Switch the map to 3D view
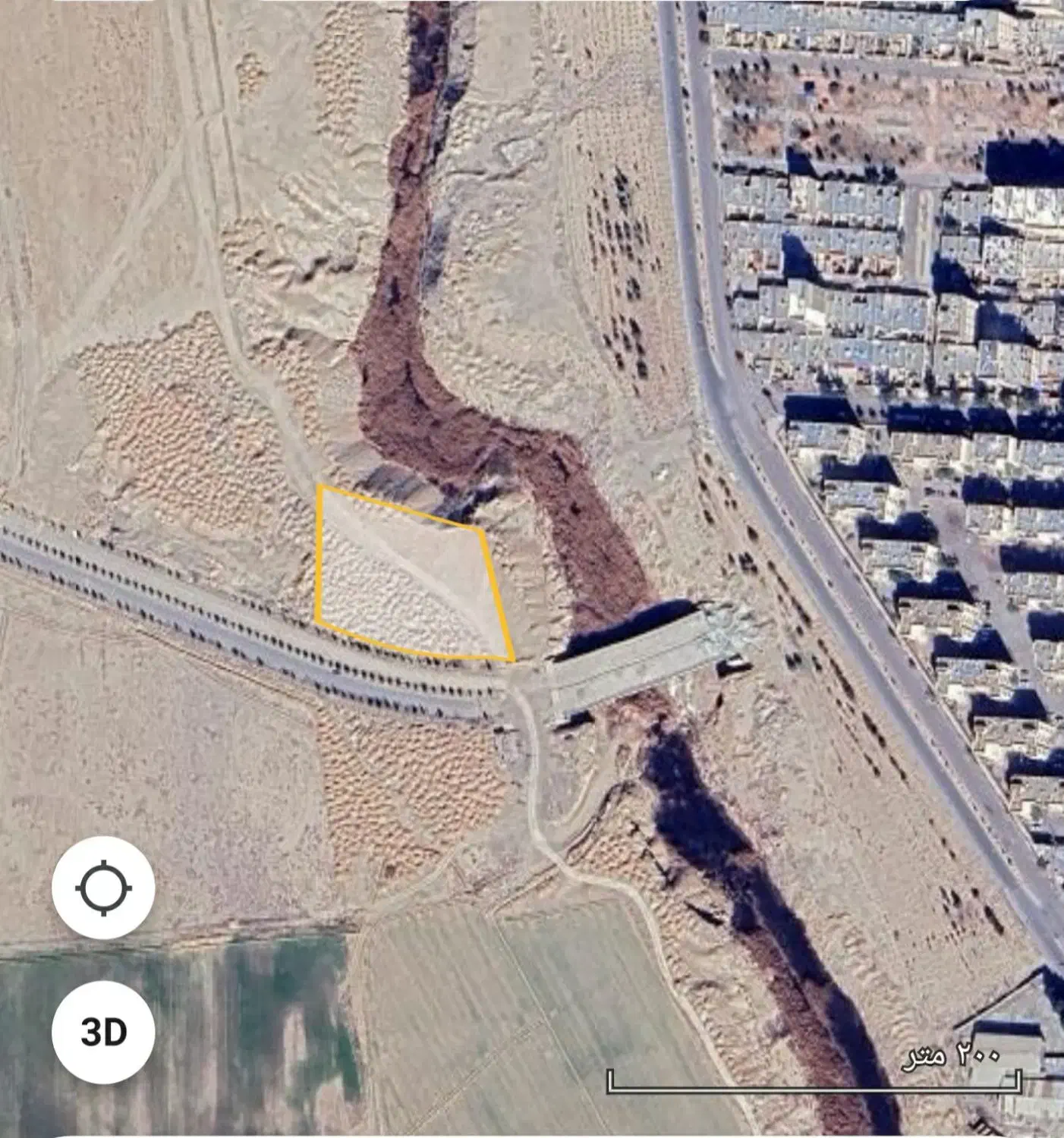The image size is (1064, 1138). pos(103,1032)
